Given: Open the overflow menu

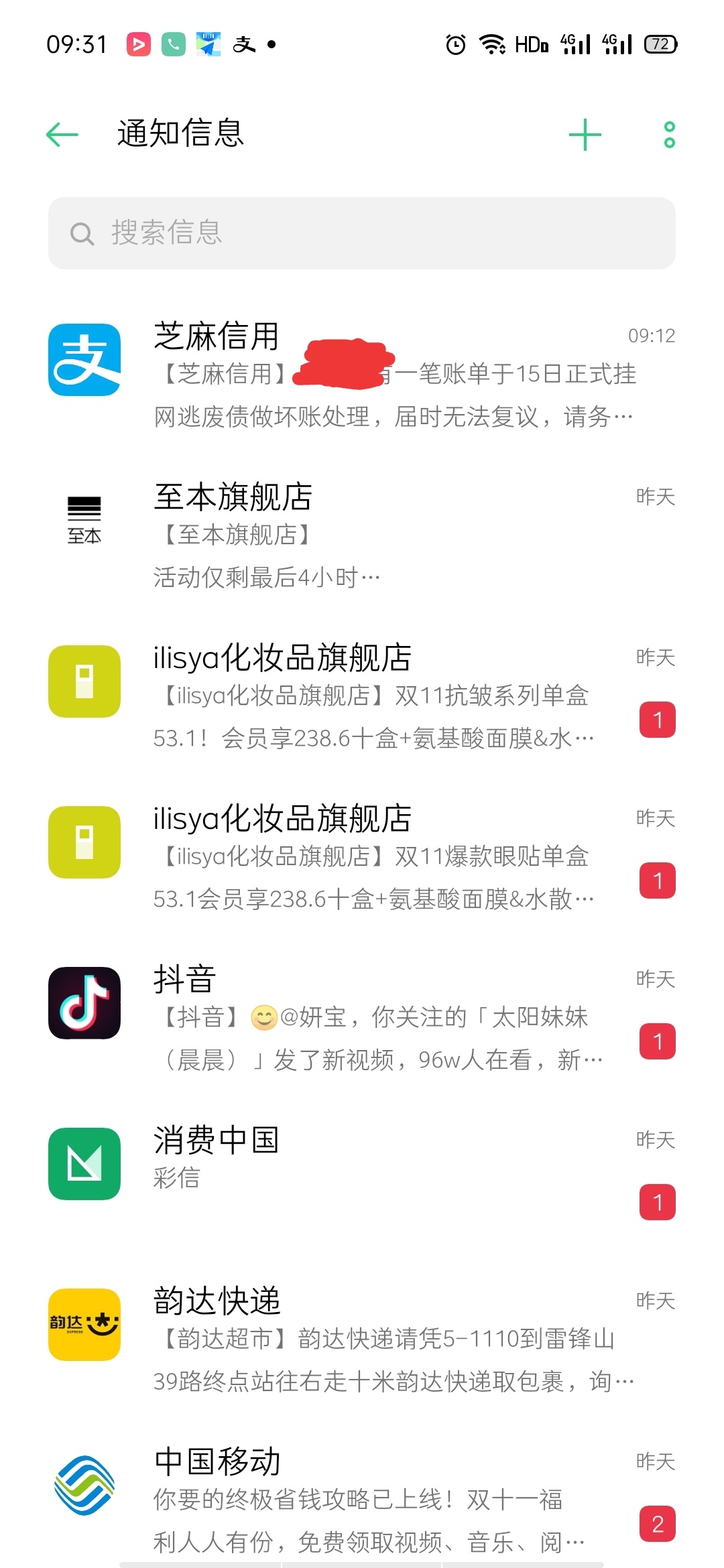Looking at the screenshot, I should pos(669,134).
